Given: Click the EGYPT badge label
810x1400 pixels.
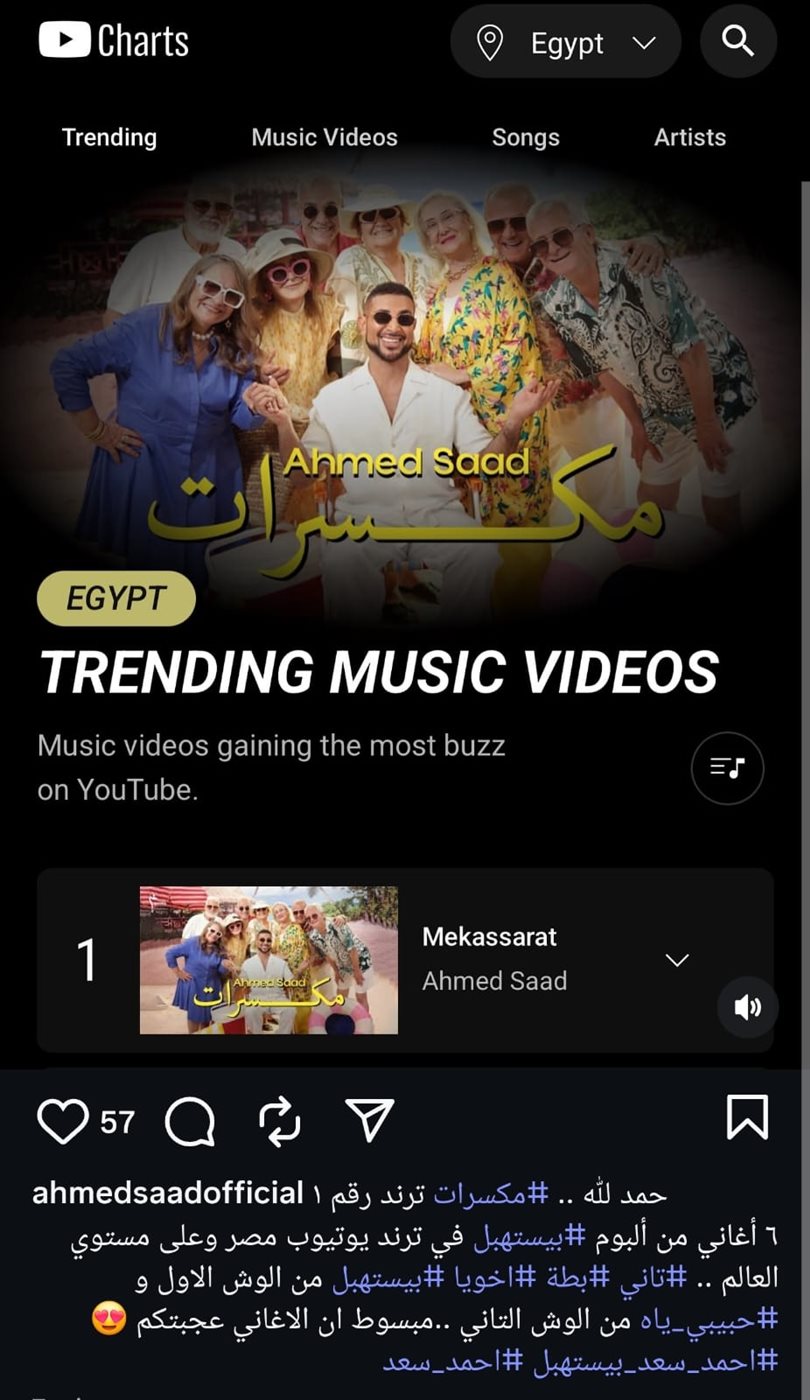Looking at the screenshot, I should click(115, 598).
